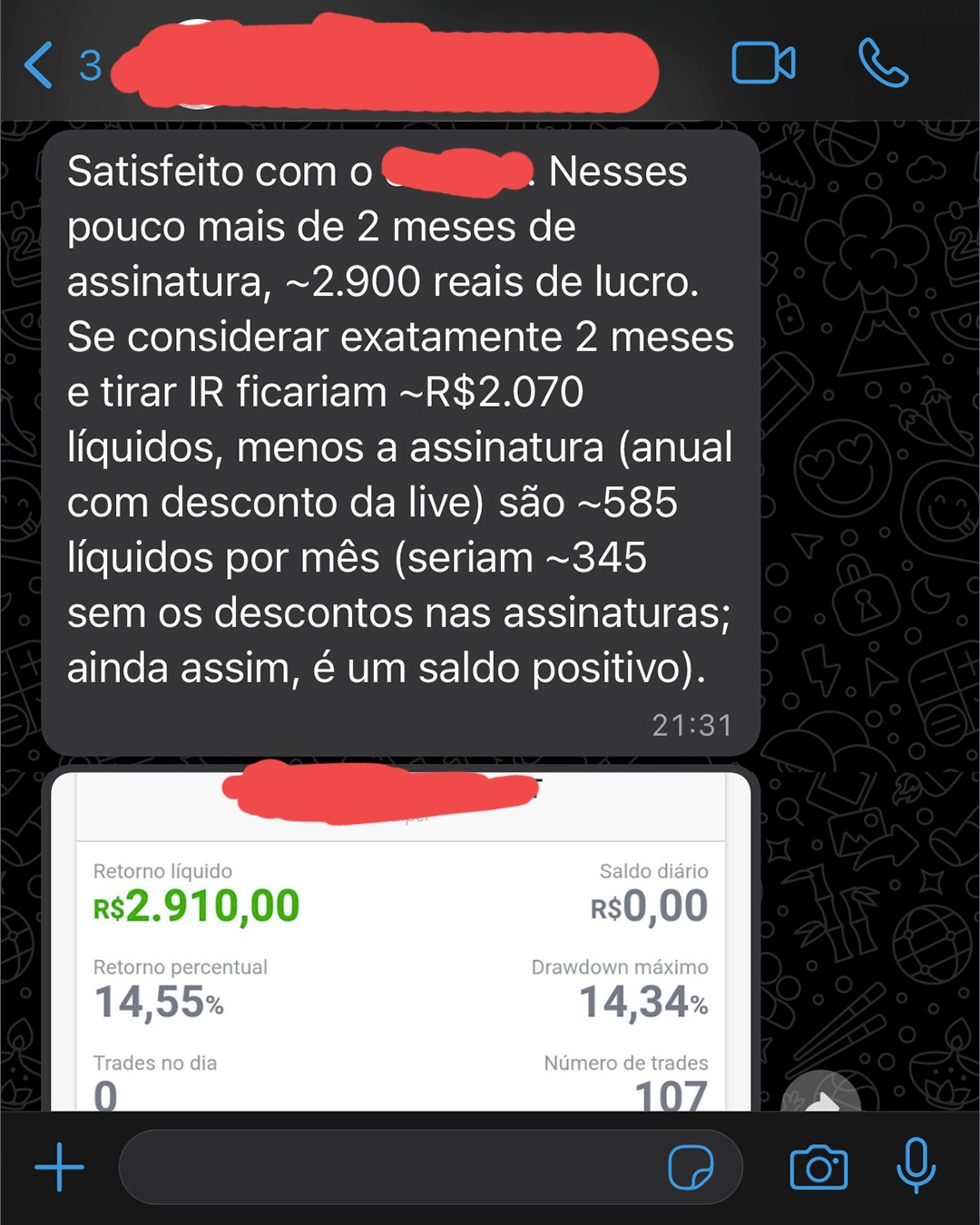This screenshot has height=1225, width=980.
Task: Open the attachment plus menu
Action: coord(60,1167)
